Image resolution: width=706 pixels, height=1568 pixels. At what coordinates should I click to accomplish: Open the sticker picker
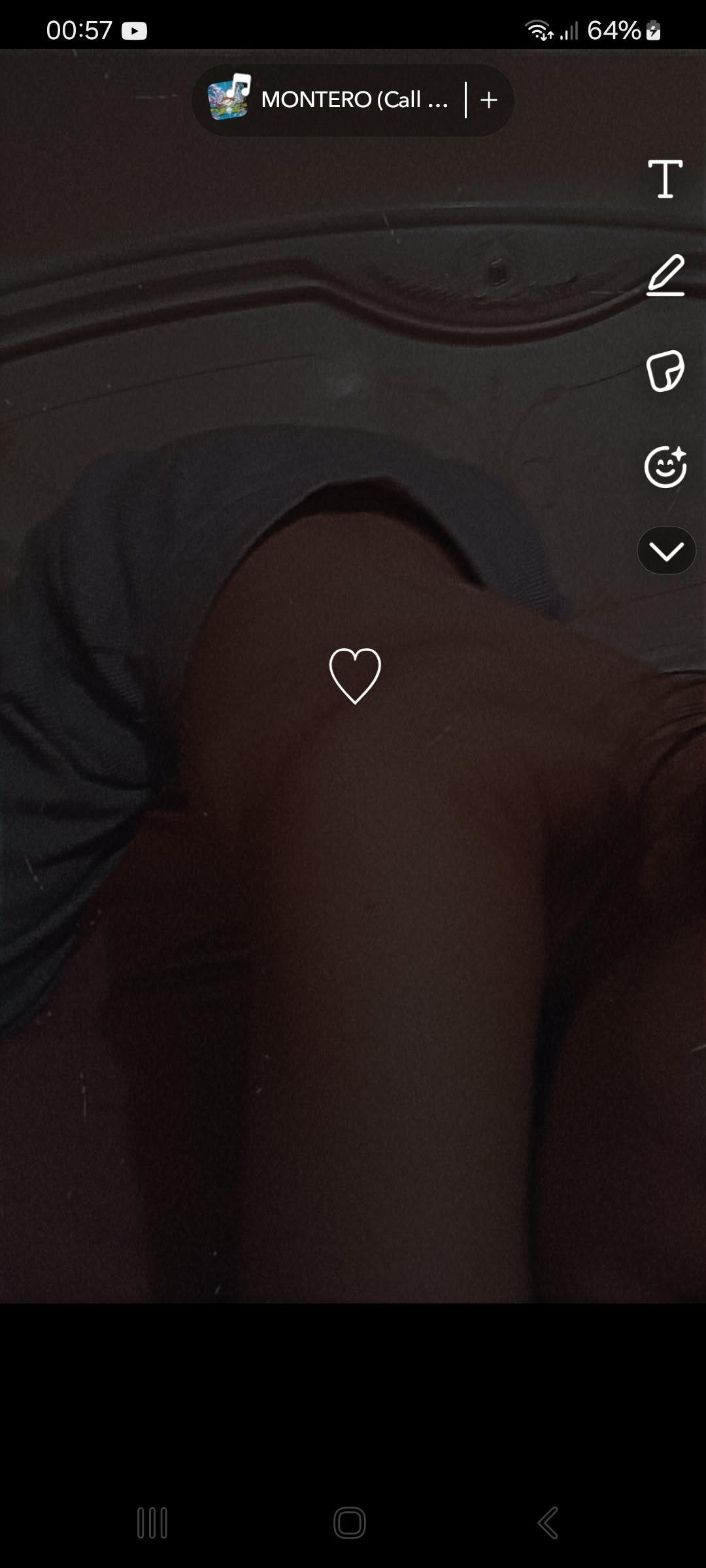(665, 370)
